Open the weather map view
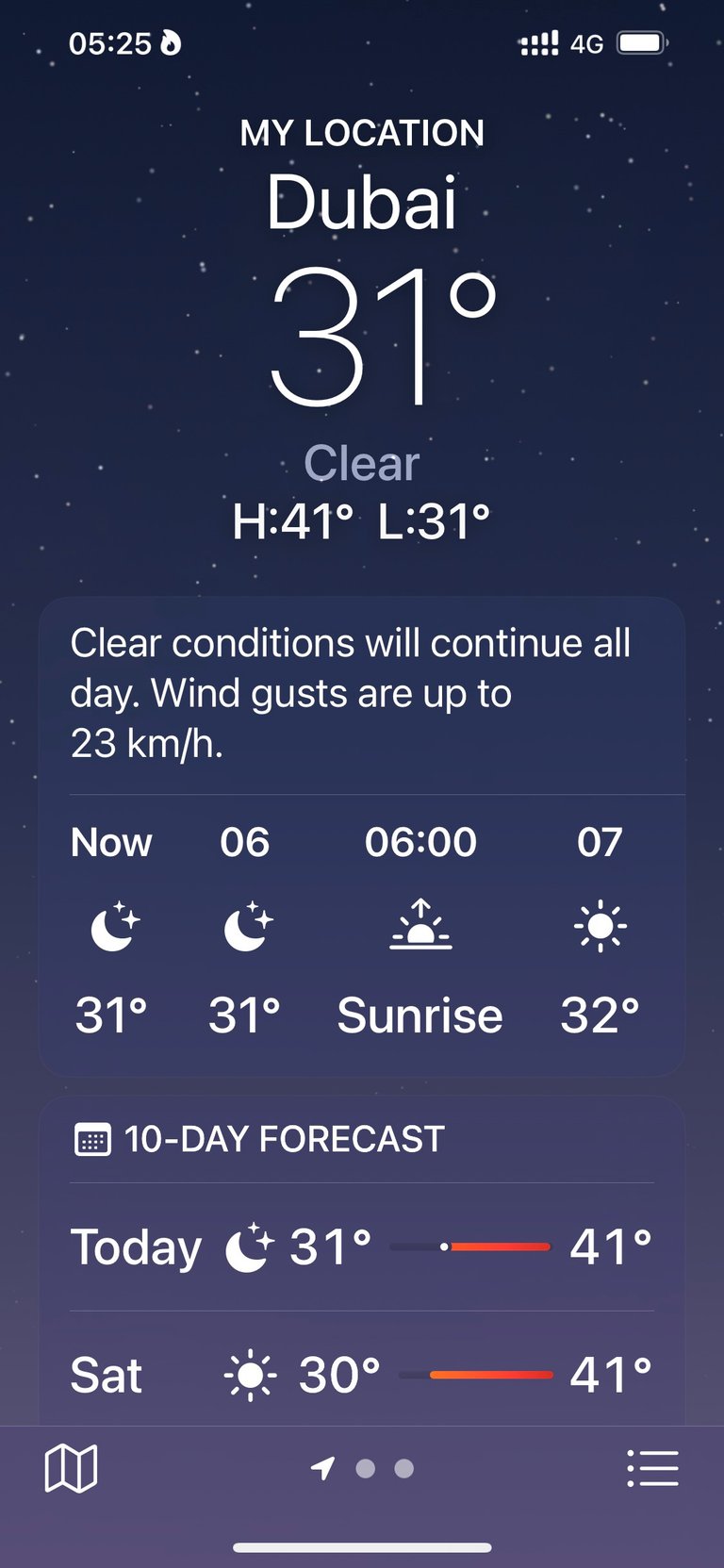 pos(71,1468)
